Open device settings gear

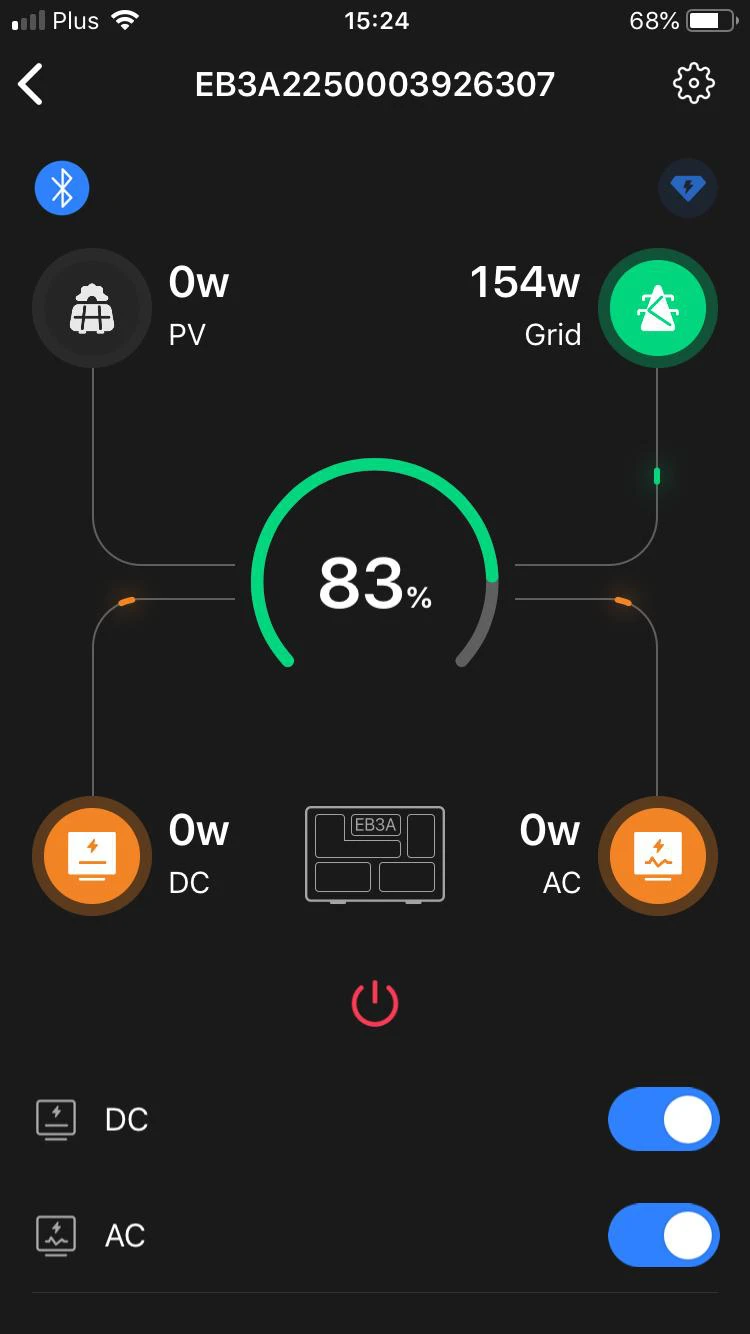[x=693, y=84]
